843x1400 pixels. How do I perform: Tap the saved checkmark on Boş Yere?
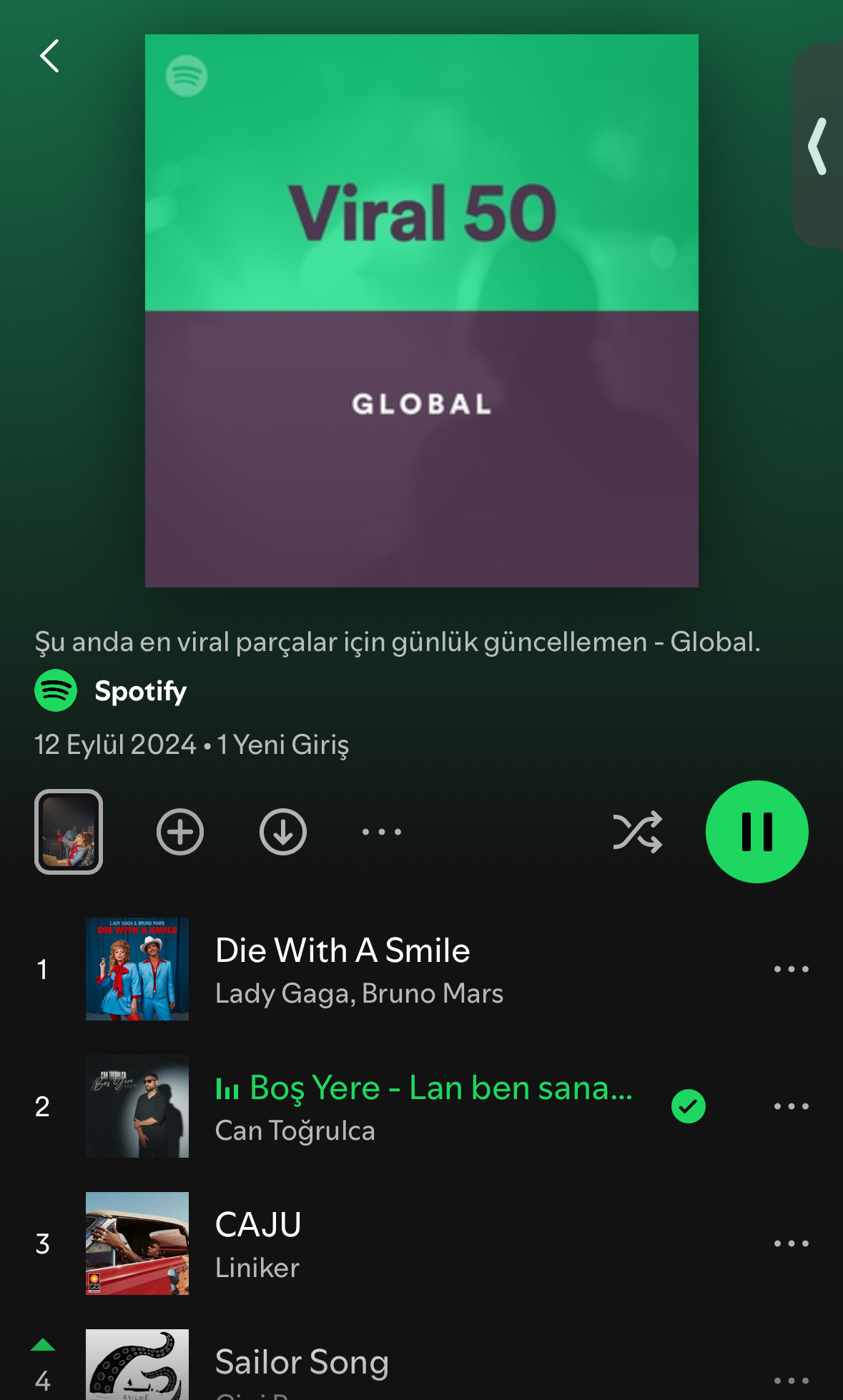[689, 1106]
